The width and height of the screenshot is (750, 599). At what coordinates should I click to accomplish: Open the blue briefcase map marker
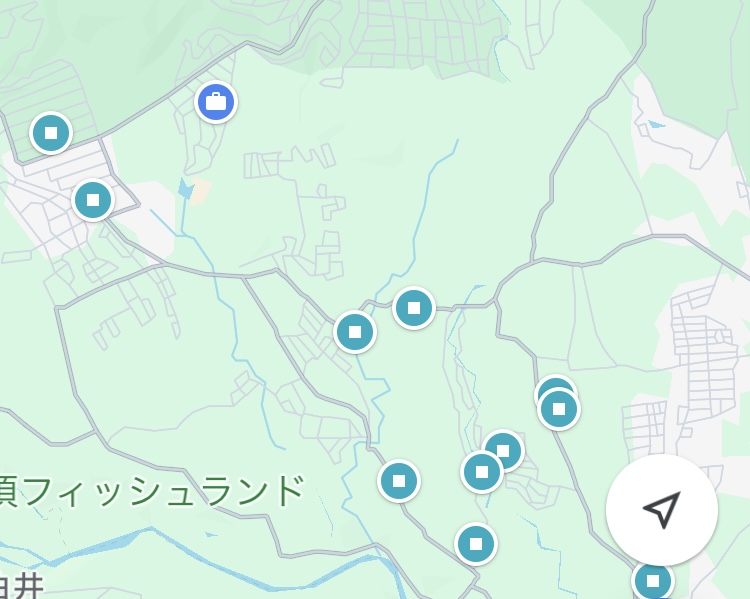click(x=215, y=102)
